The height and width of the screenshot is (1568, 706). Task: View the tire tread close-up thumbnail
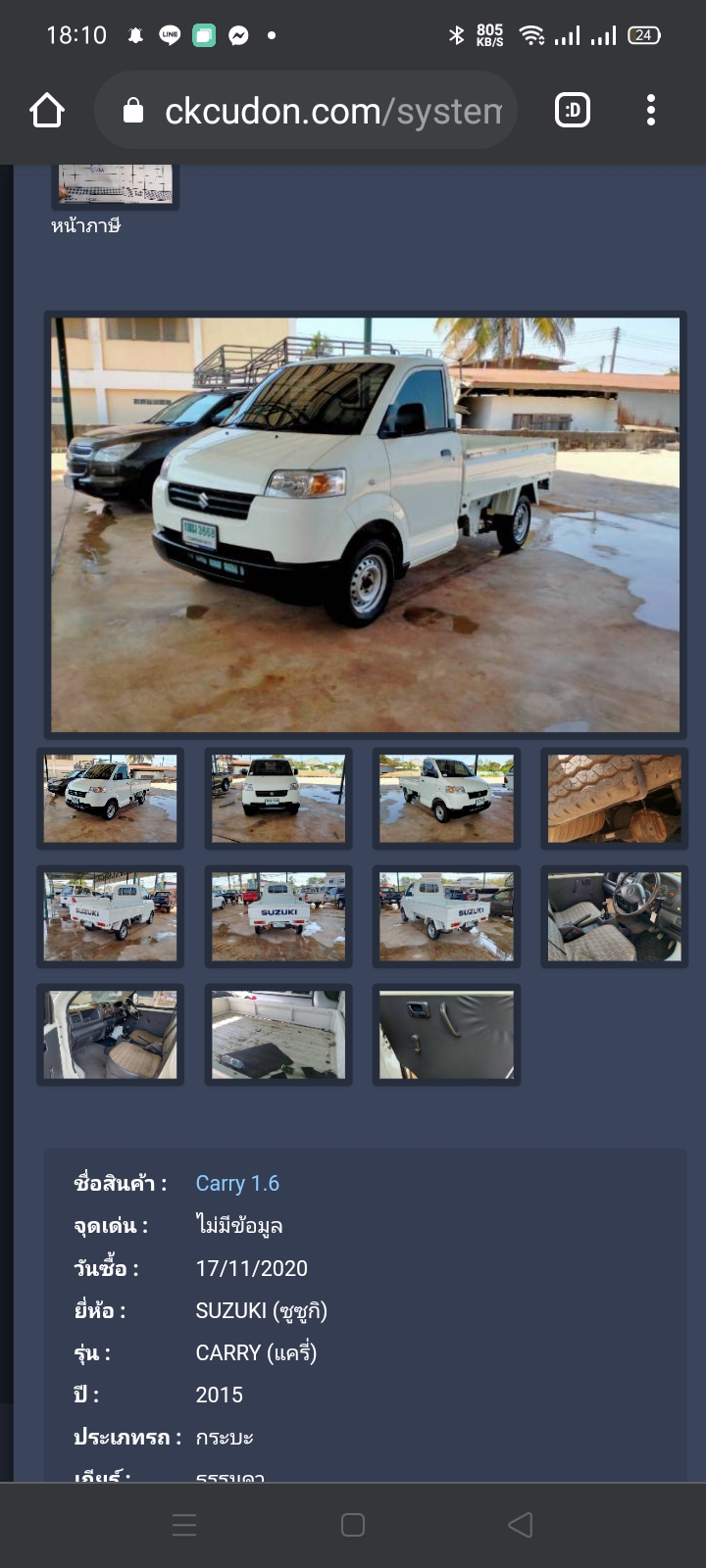point(614,798)
